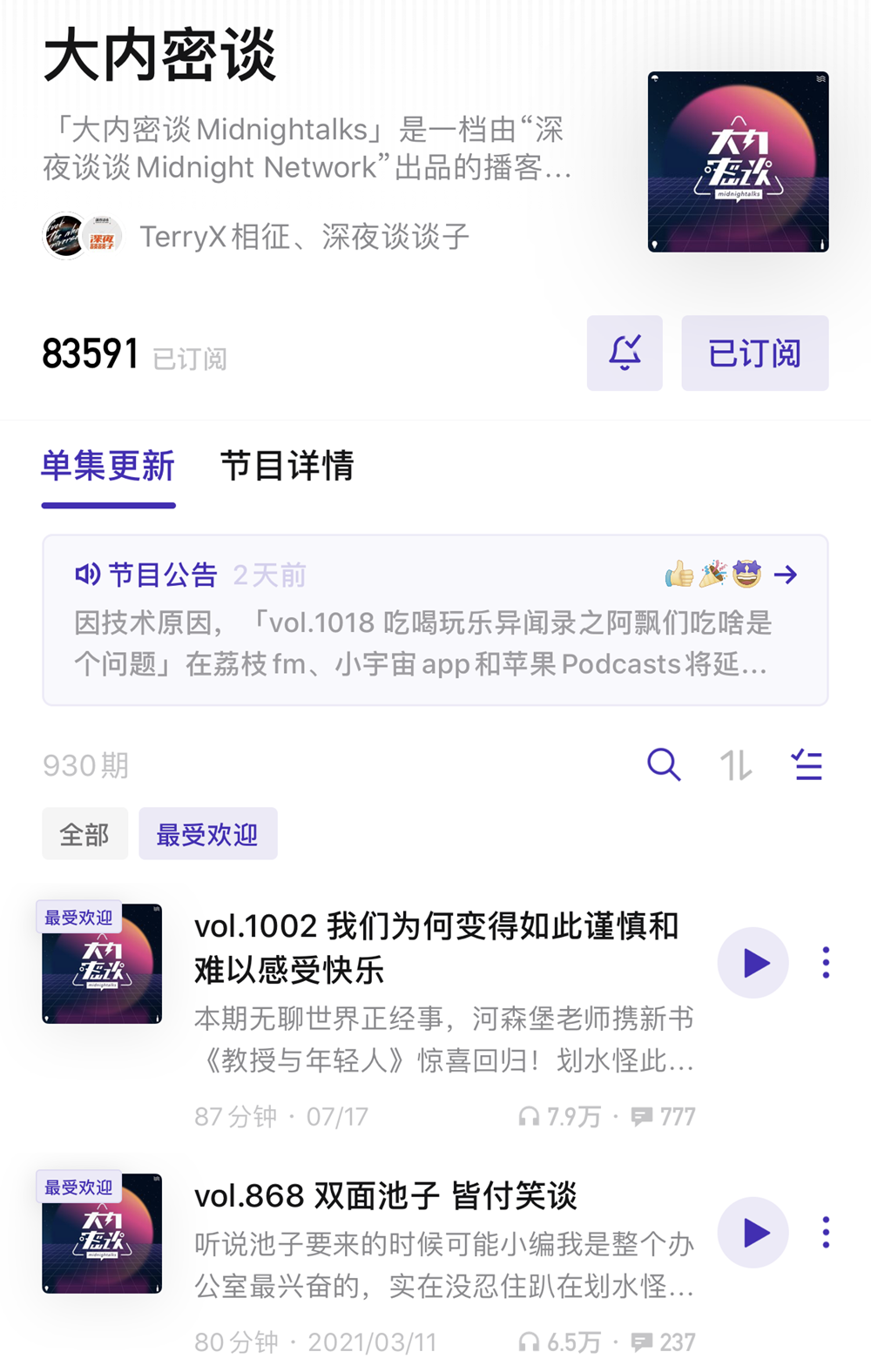Image resolution: width=871 pixels, height=1372 pixels.
Task: Open episode vol.1002 我们为何变得如此谨慎
Action: click(435, 947)
